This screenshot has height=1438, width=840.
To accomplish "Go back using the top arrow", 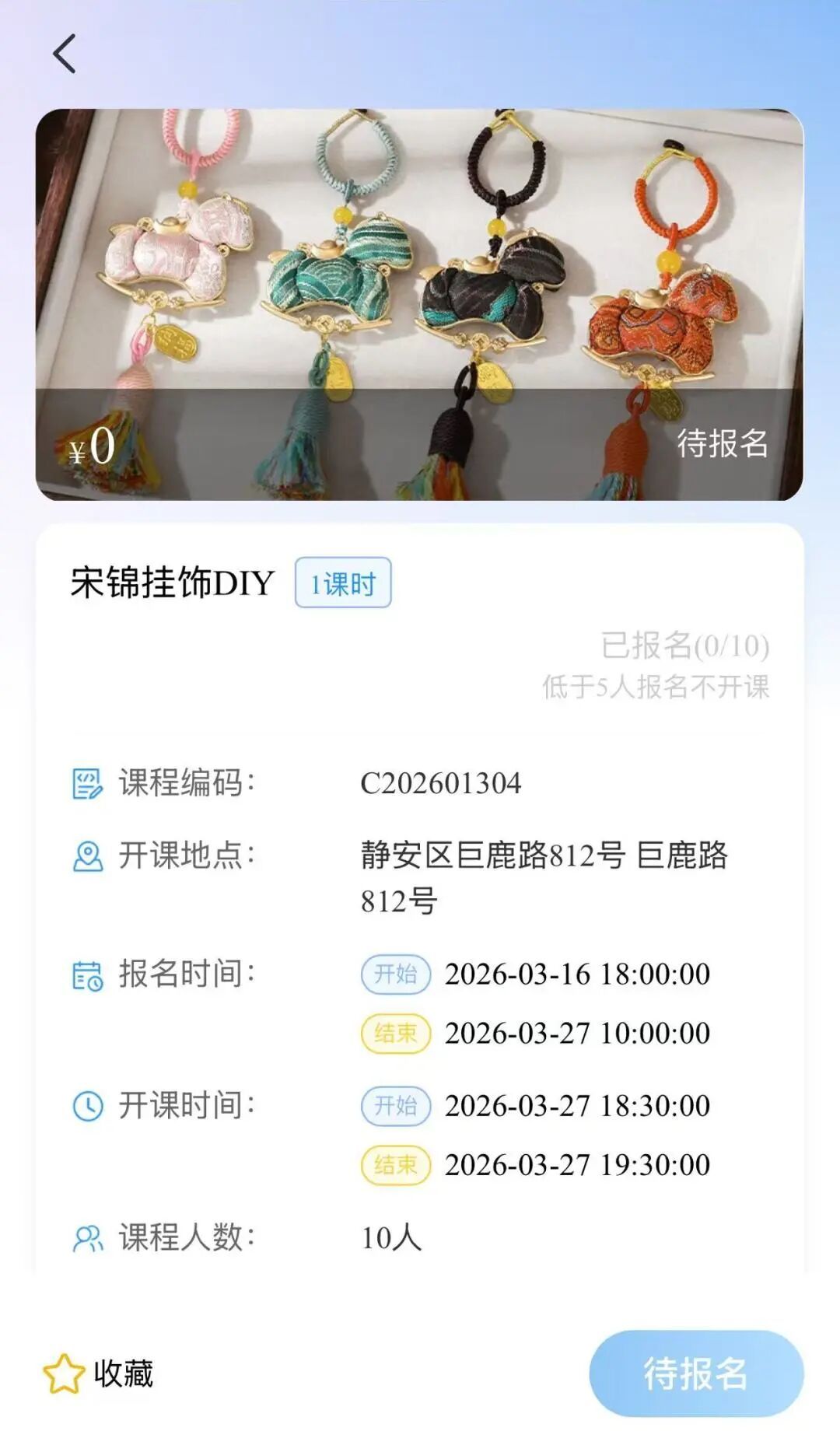I will click(65, 54).
